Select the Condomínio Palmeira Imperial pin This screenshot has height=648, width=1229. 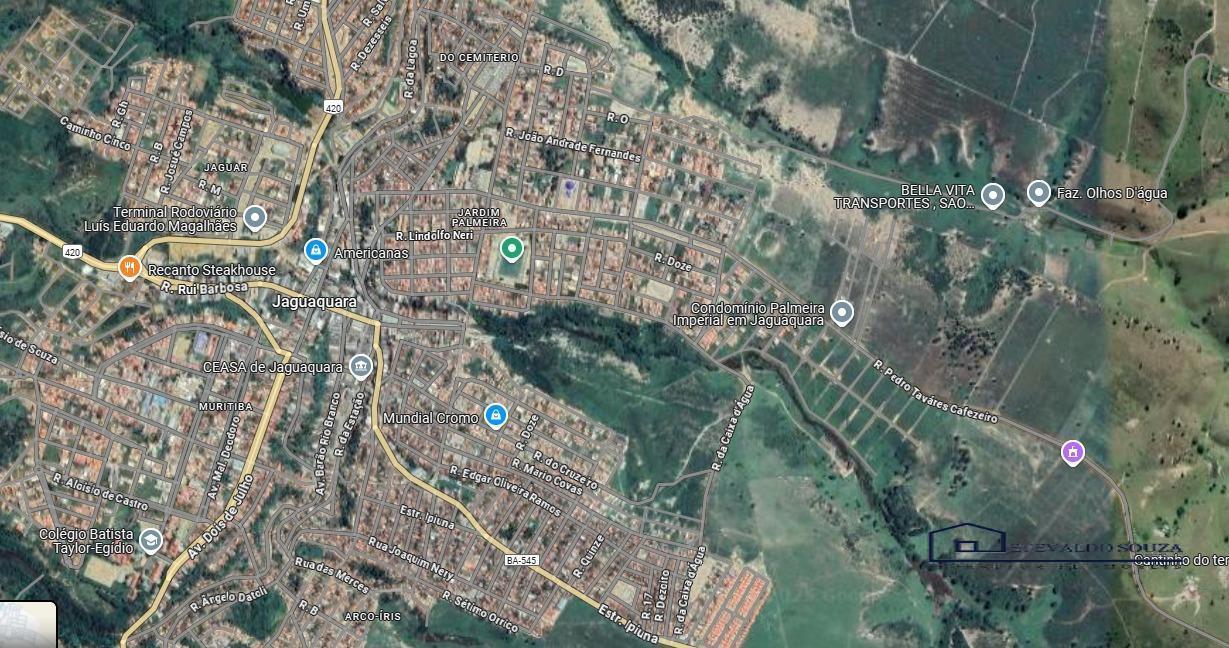[842, 312]
